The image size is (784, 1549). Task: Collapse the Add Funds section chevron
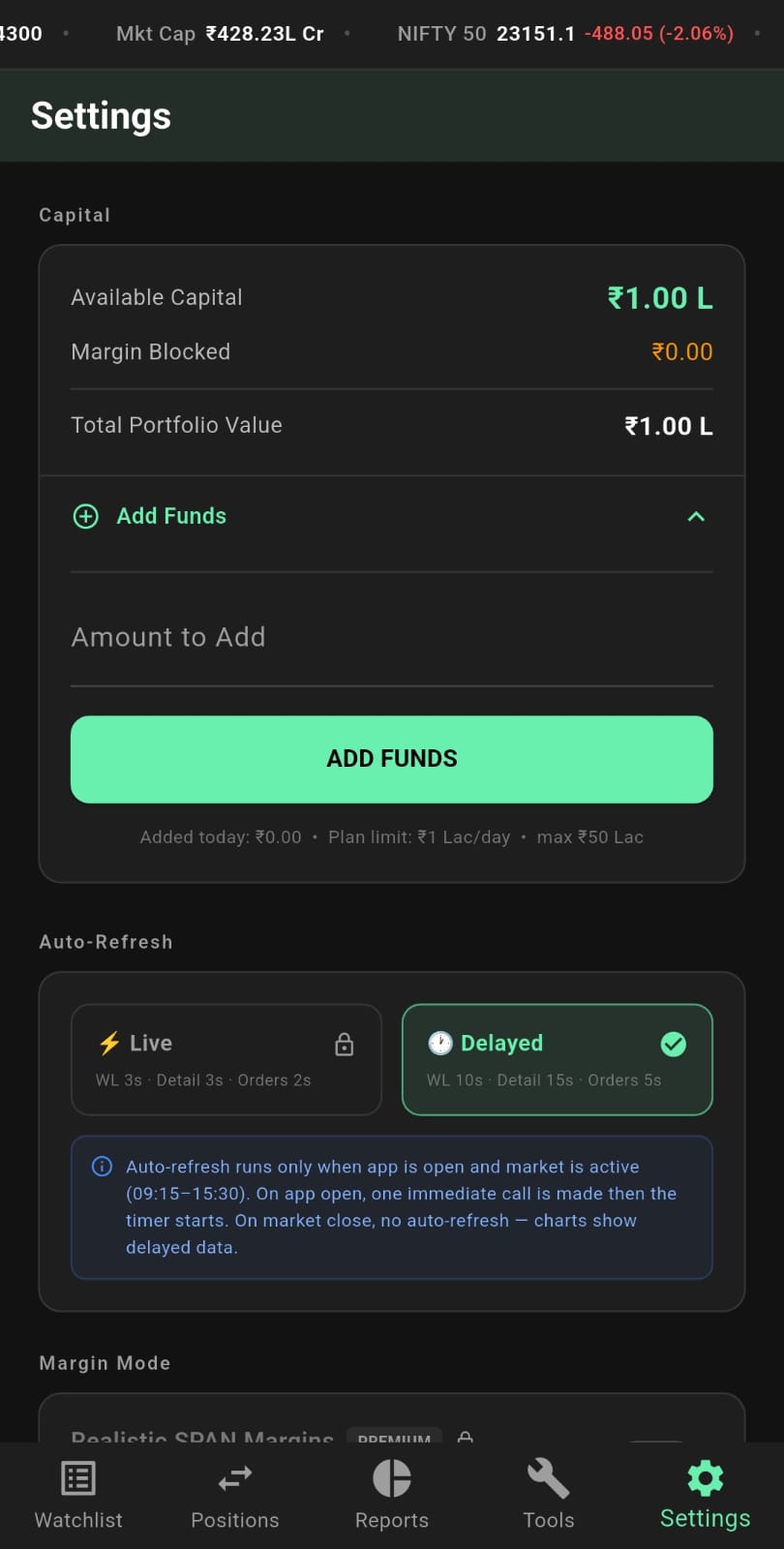point(697,516)
